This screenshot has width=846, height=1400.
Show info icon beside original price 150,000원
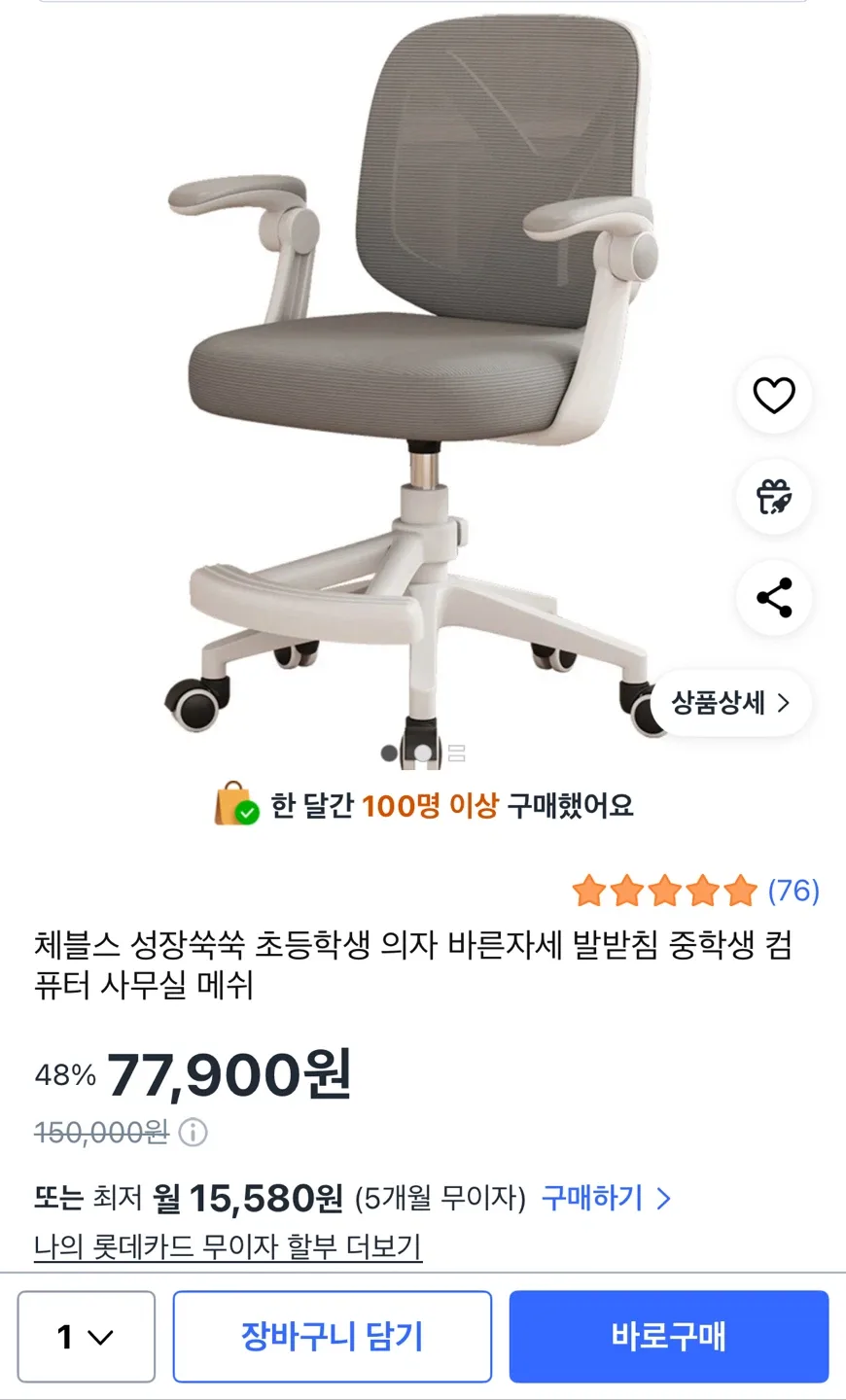(194, 1133)
